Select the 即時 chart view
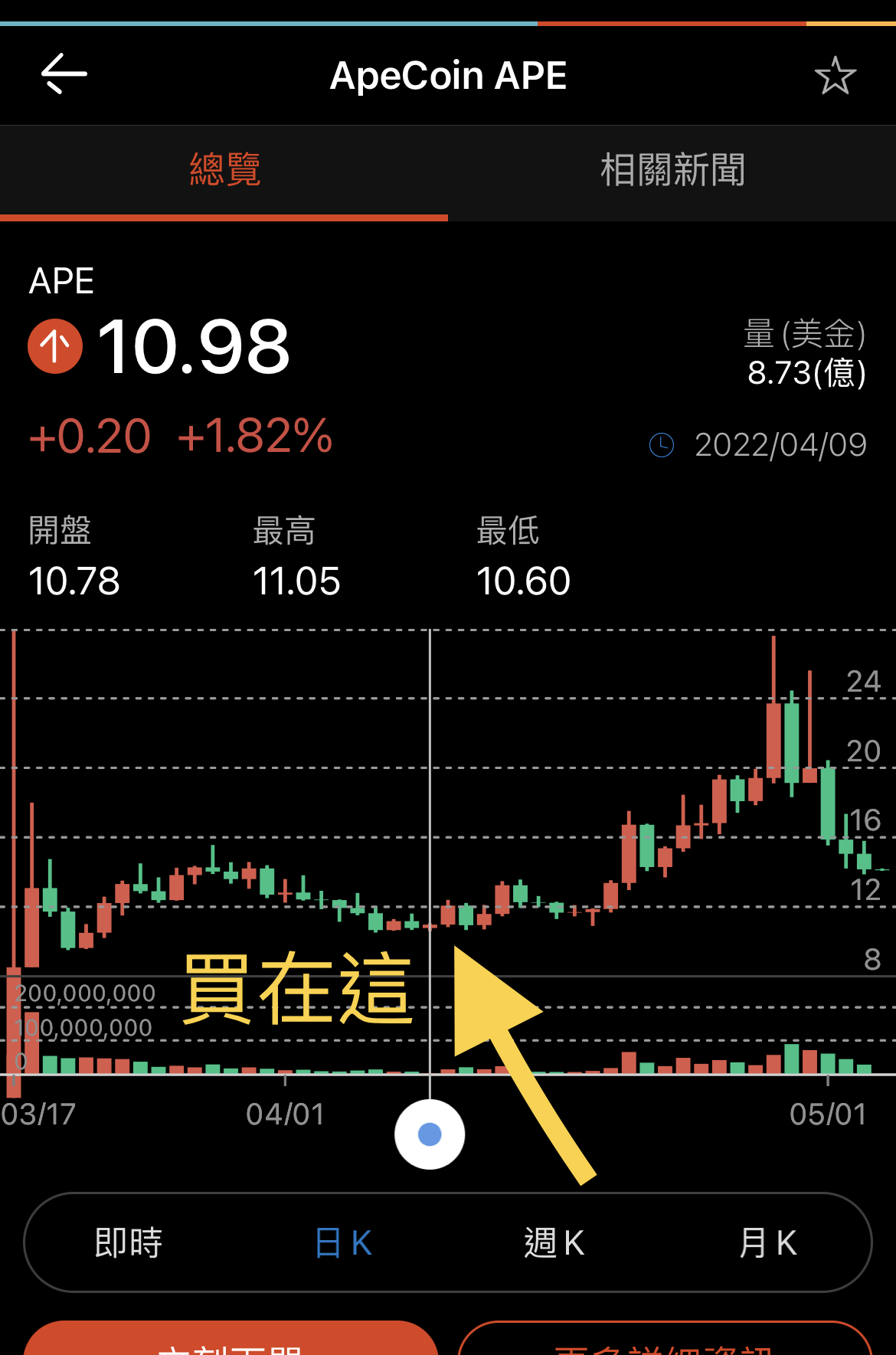This screenshot has height=1355, width=896. 129,1242
